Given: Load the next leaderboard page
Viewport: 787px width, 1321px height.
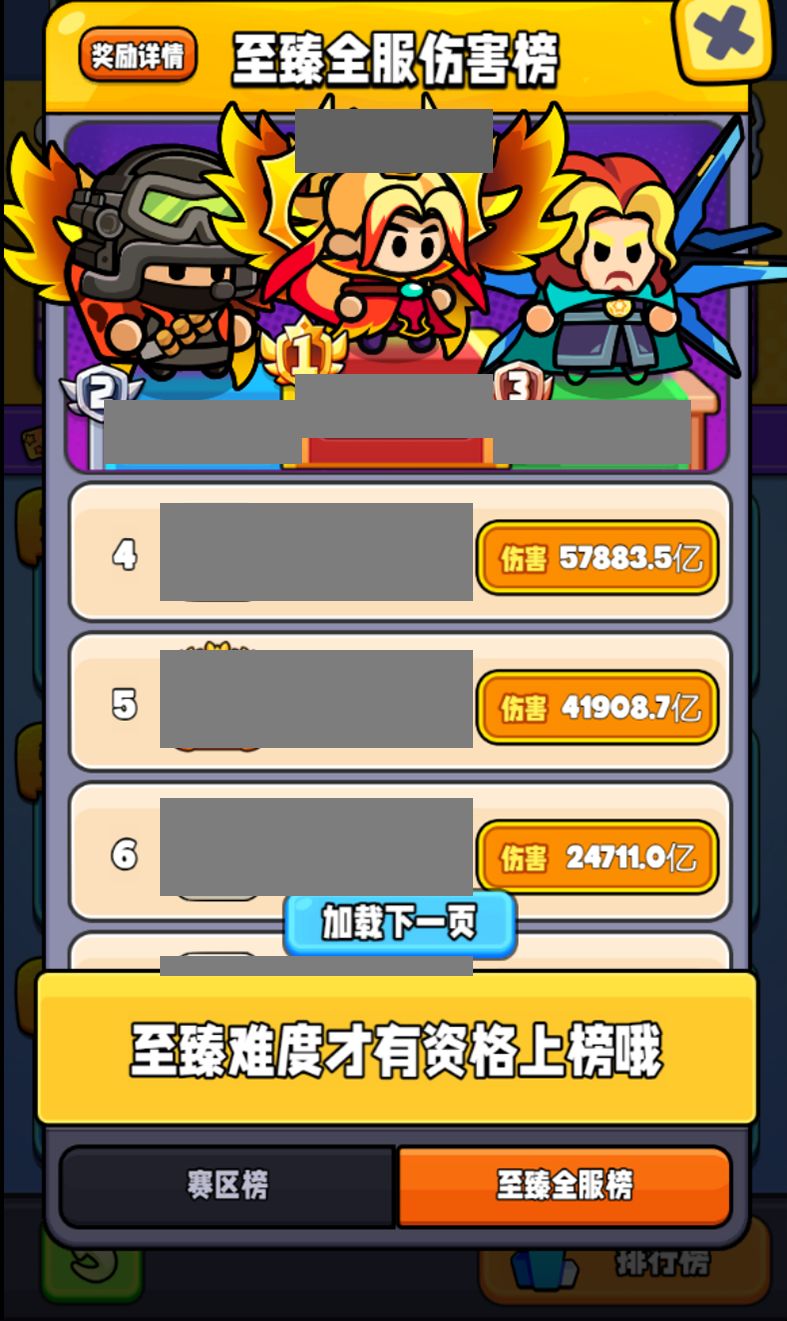Looking at the screenshot, I should click(397, 926).
